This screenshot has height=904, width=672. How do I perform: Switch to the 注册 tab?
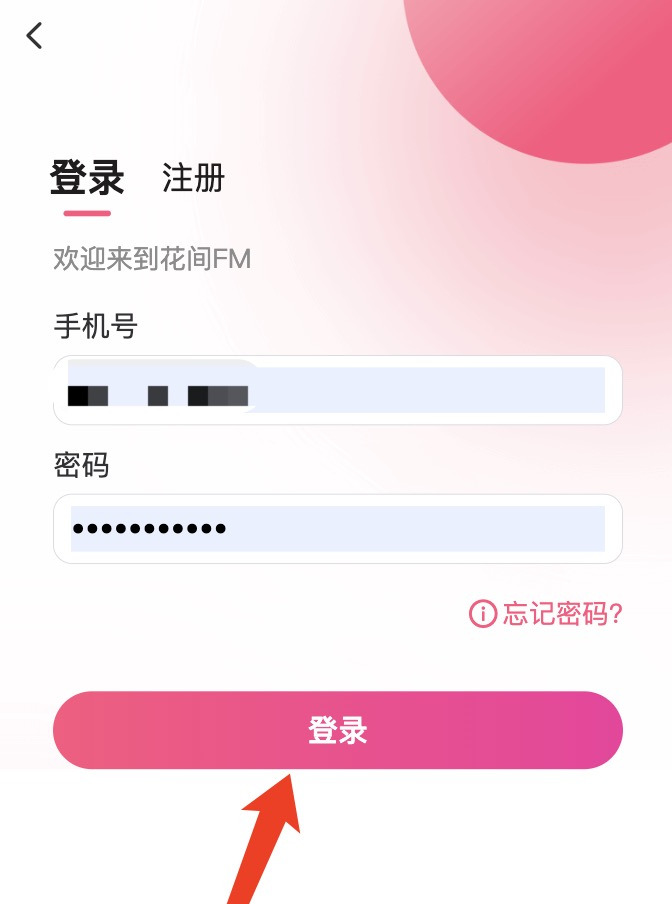pos(193,178)
